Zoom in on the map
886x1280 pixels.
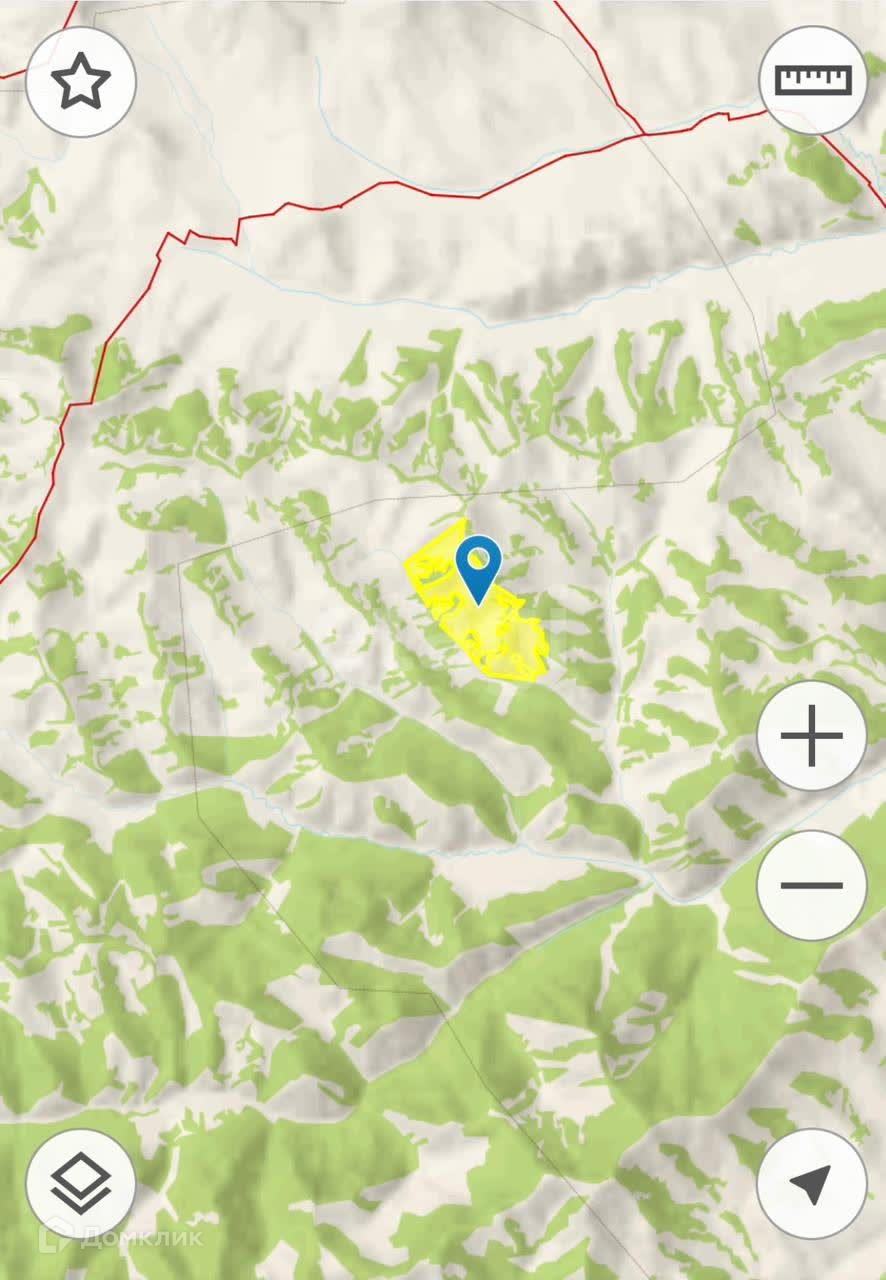(811, 736)
